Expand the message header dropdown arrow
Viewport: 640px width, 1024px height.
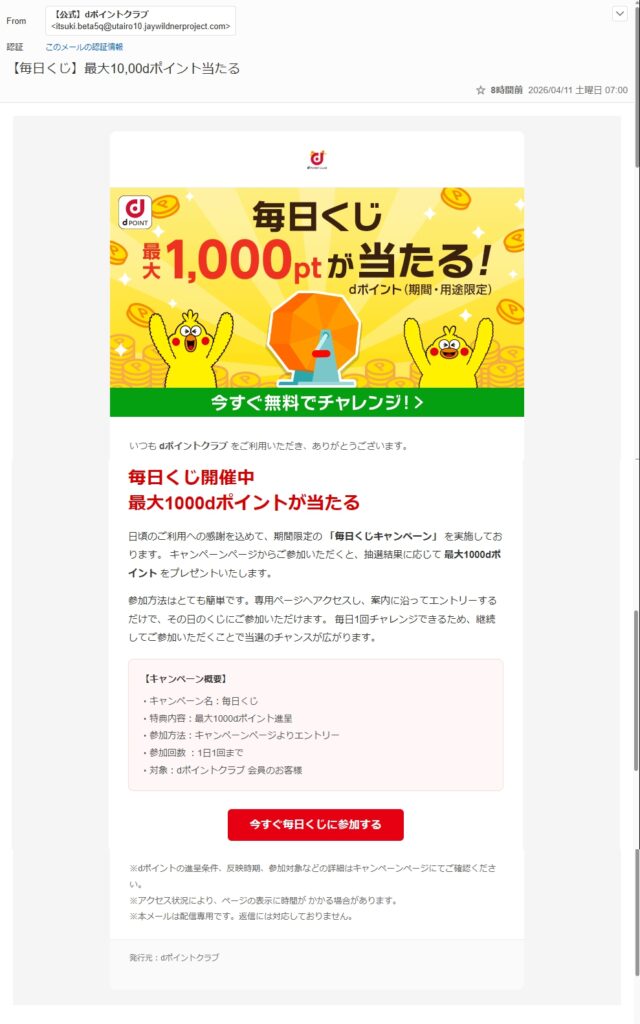click(x=620, y=13)
